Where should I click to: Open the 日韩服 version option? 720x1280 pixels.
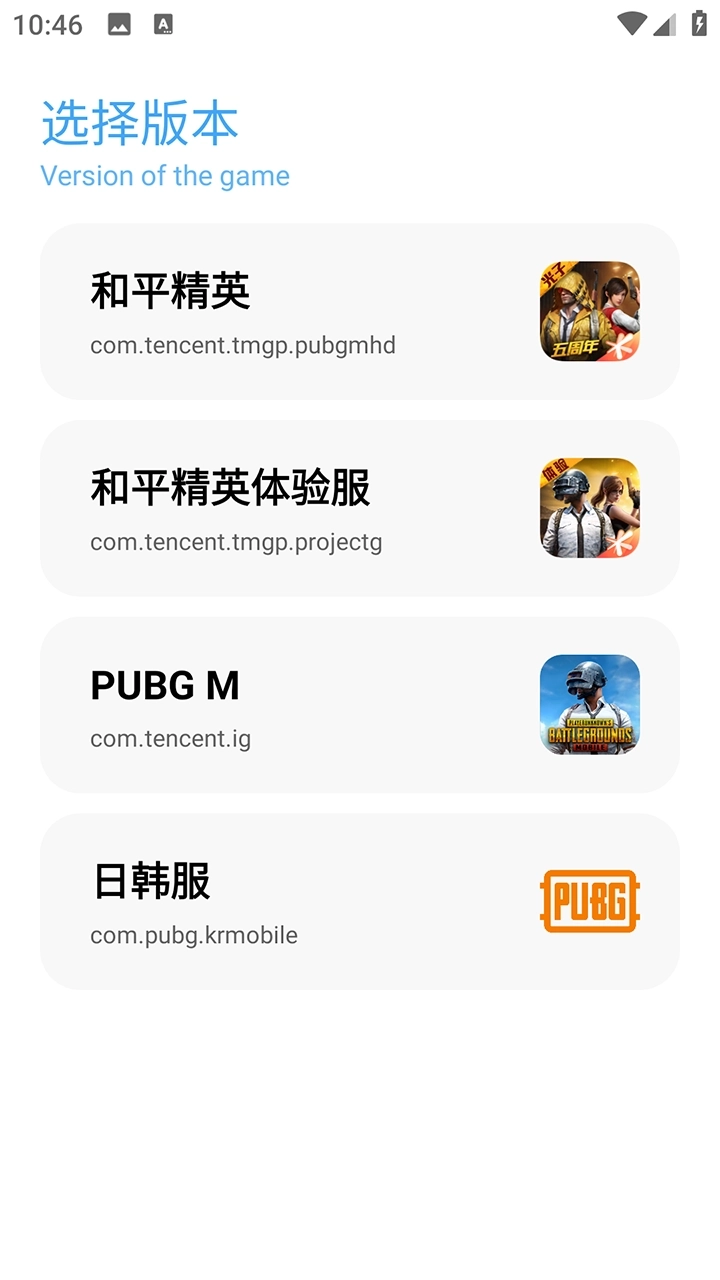360,901
